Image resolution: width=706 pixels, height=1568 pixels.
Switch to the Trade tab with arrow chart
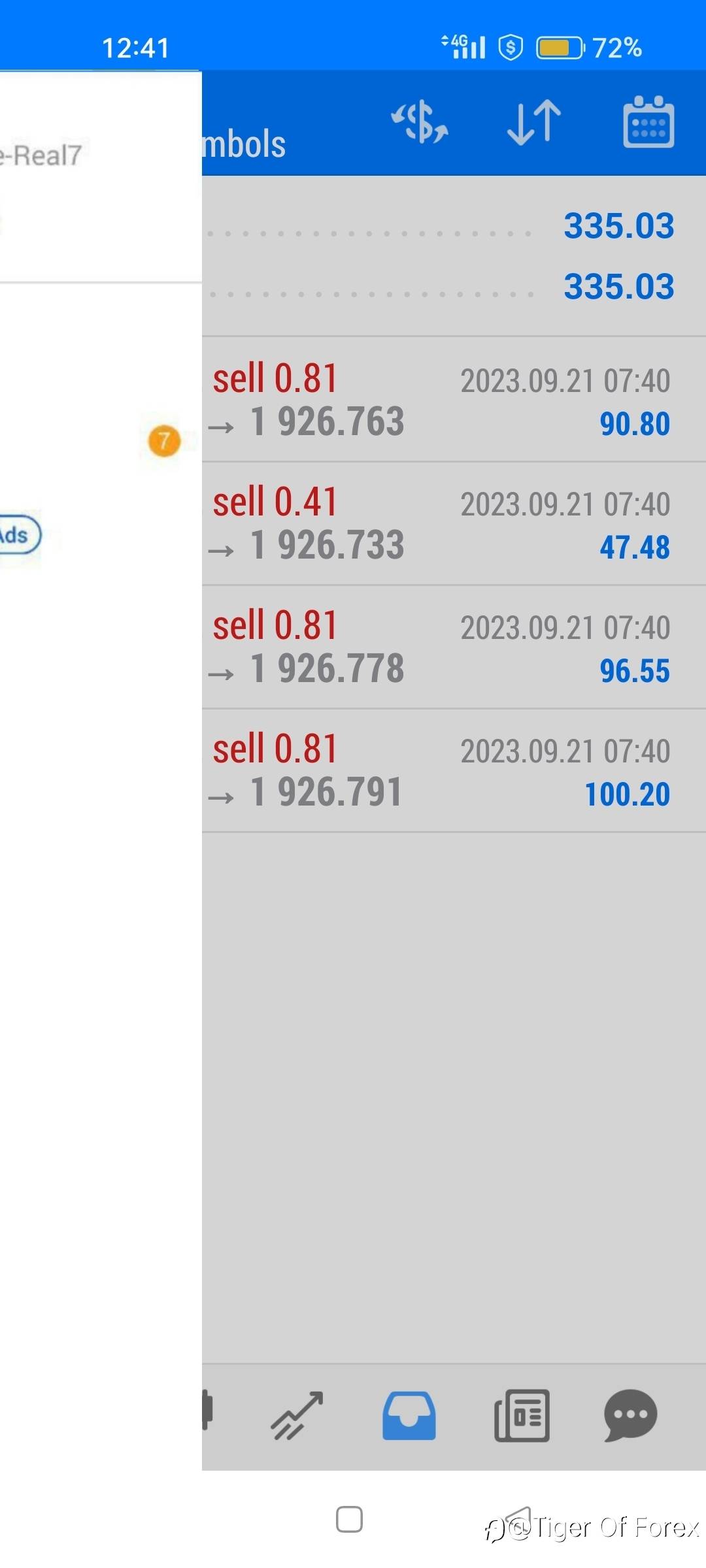point(297,1416)
